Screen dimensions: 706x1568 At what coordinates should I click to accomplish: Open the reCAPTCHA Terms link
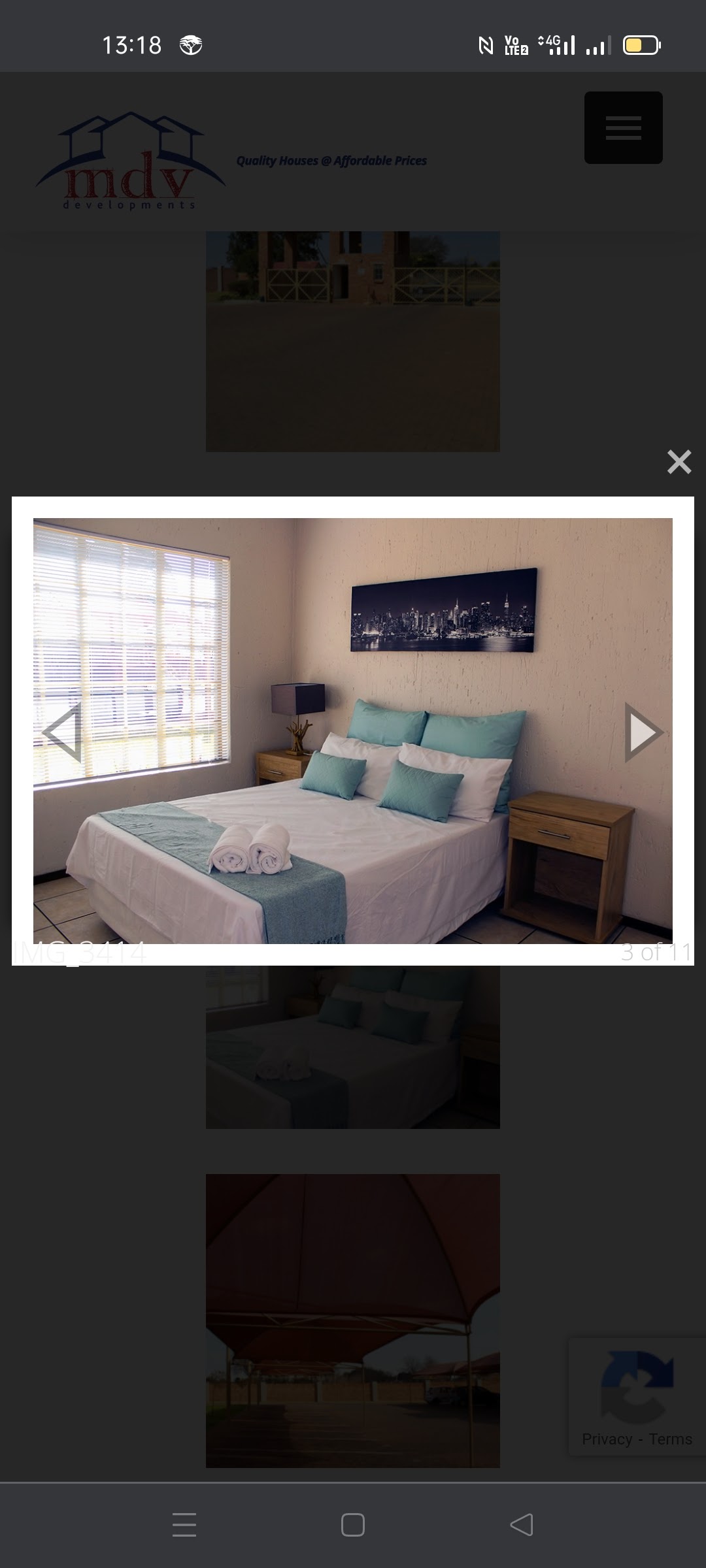(670, 1439)
